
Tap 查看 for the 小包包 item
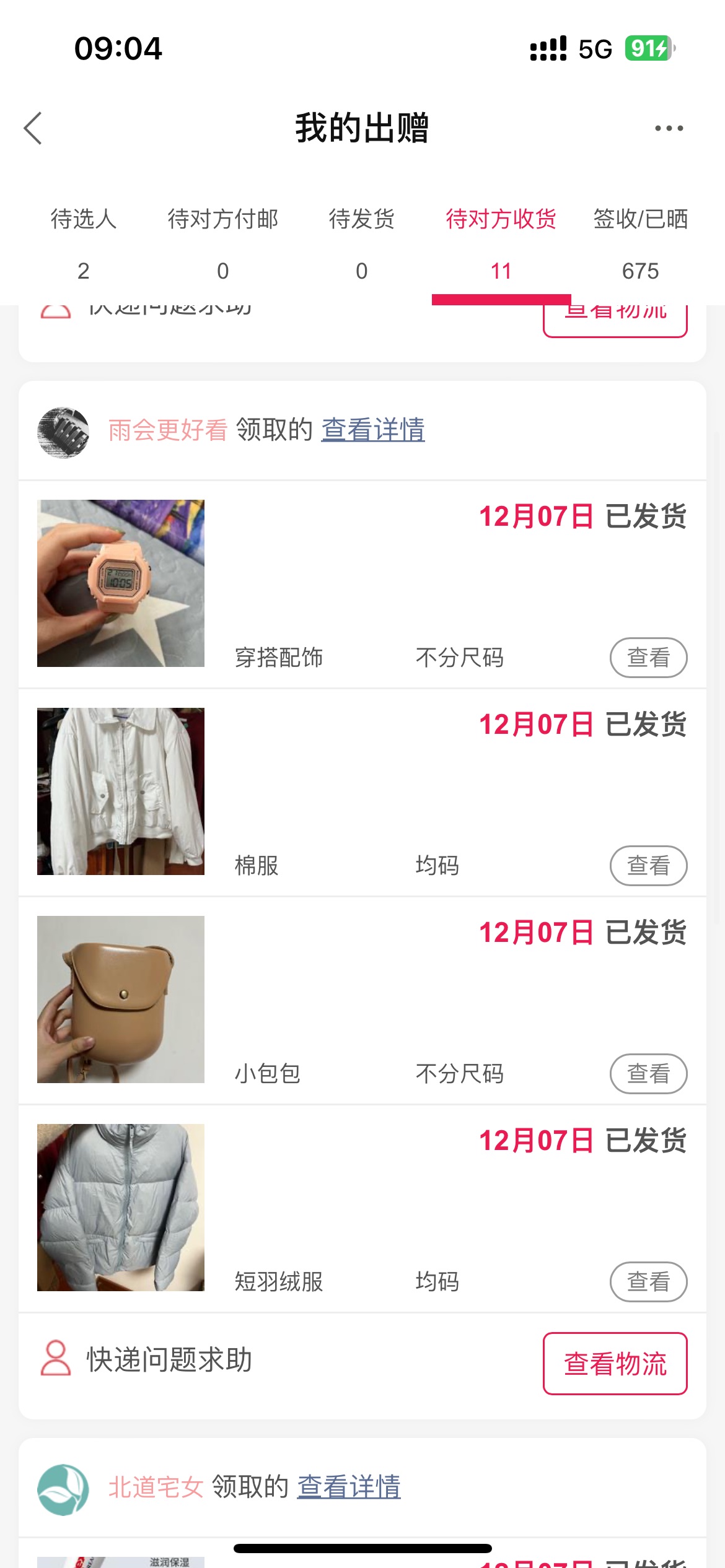pos(648,1074)
